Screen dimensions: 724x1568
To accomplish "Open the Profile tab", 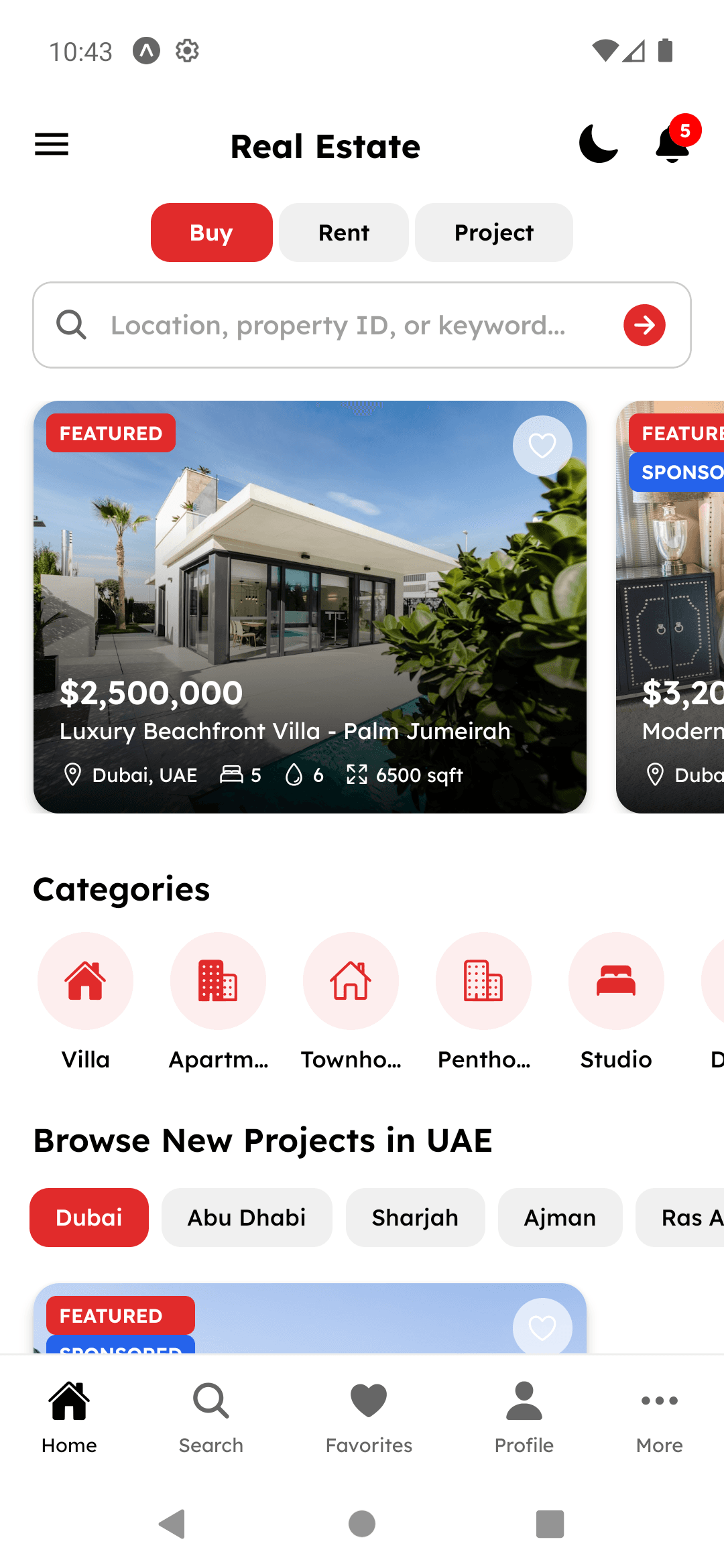I will click(524, 1414).
